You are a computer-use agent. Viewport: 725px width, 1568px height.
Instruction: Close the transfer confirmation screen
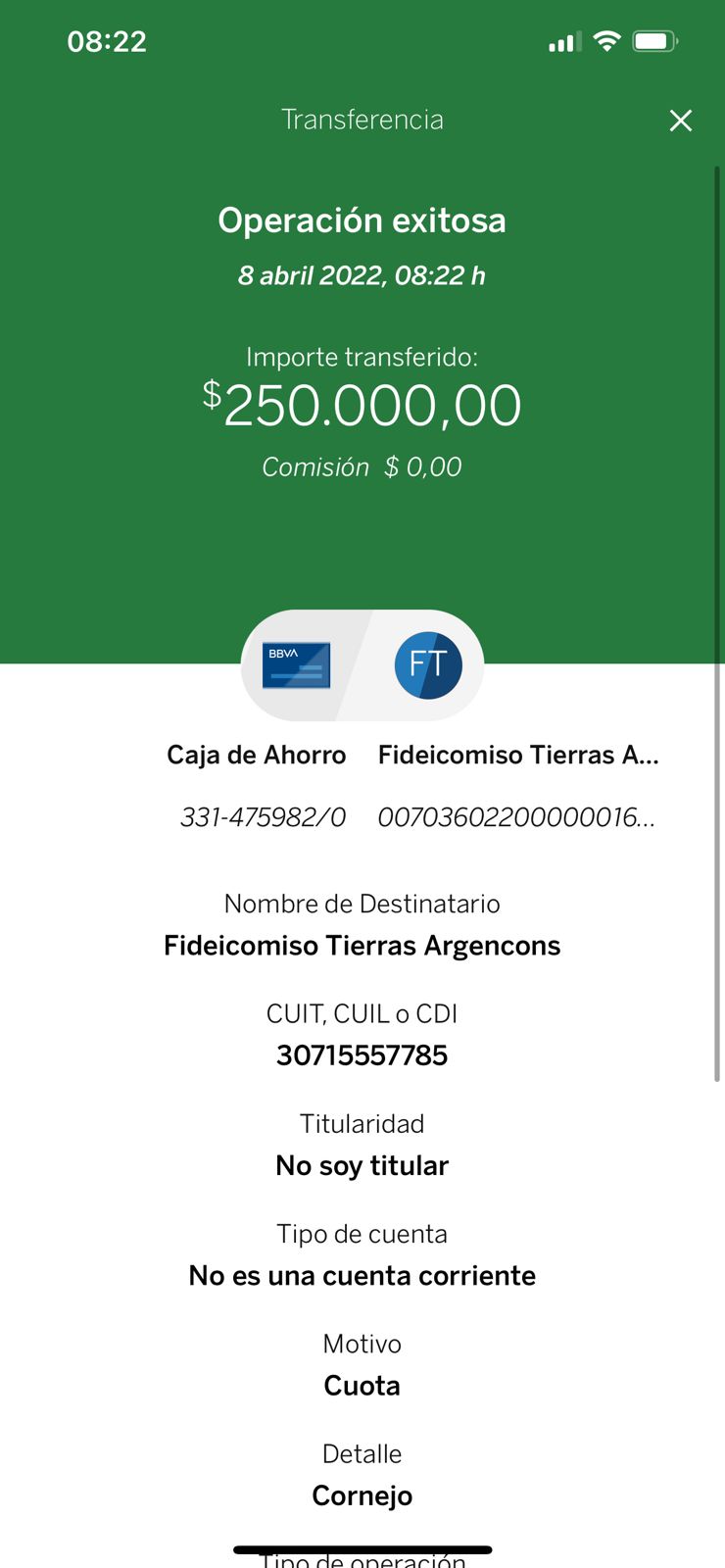(681, 121)
